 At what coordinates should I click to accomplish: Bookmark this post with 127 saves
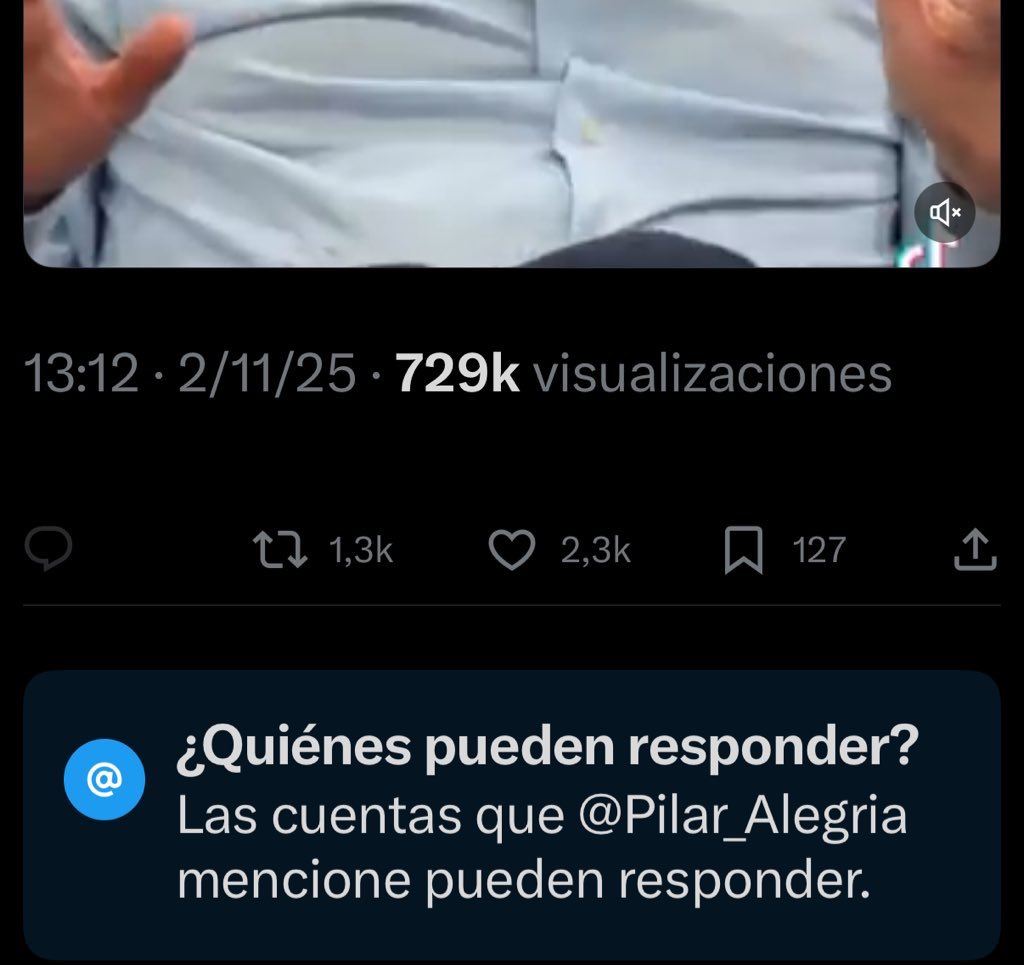click(x=743, y=550)
